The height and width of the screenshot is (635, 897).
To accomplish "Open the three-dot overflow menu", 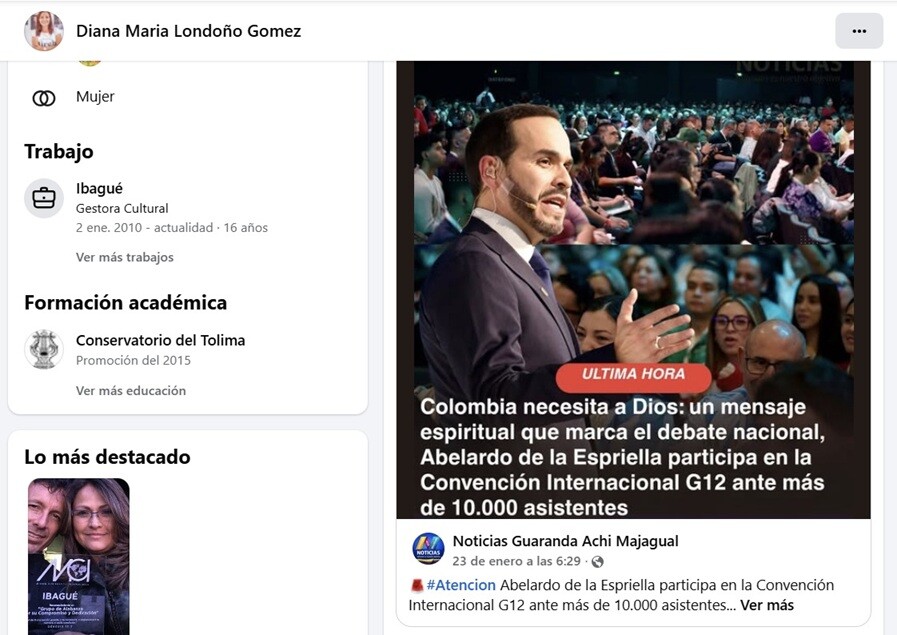I will (858, 31).
